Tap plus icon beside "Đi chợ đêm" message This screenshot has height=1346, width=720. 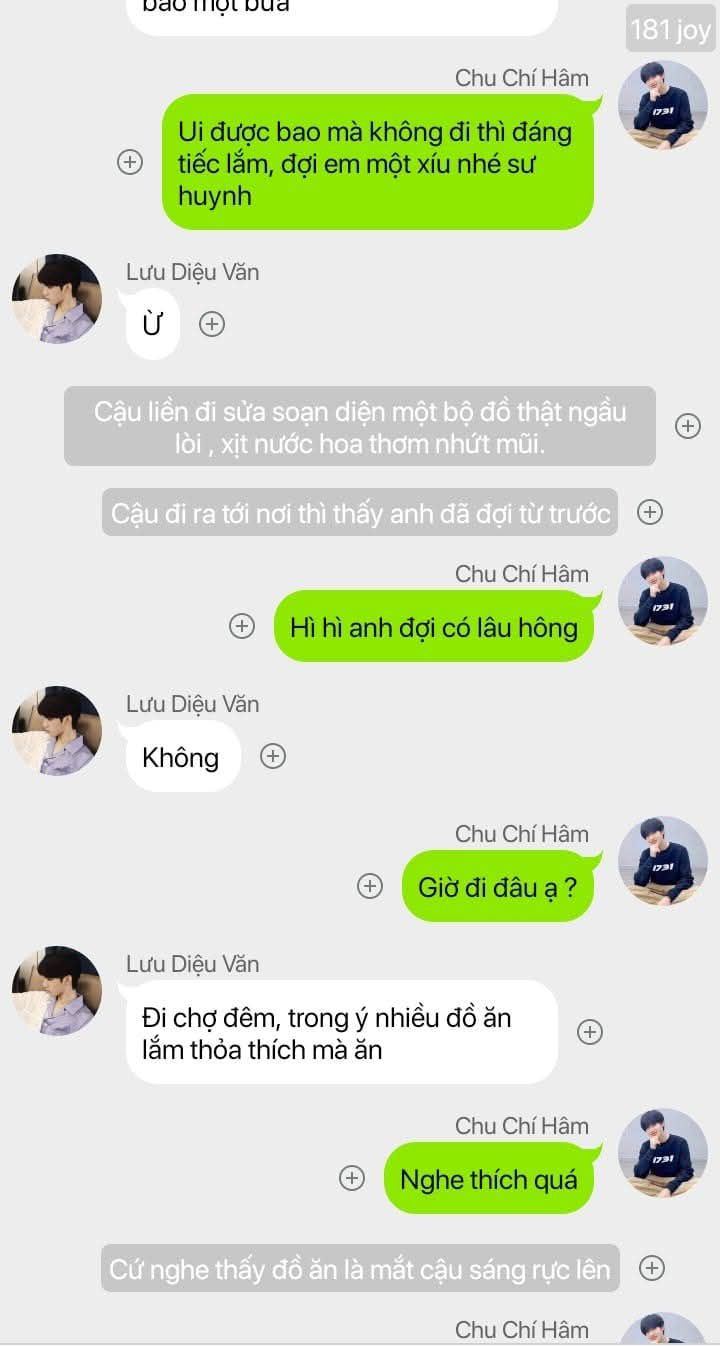click(x=590, y=1032)
